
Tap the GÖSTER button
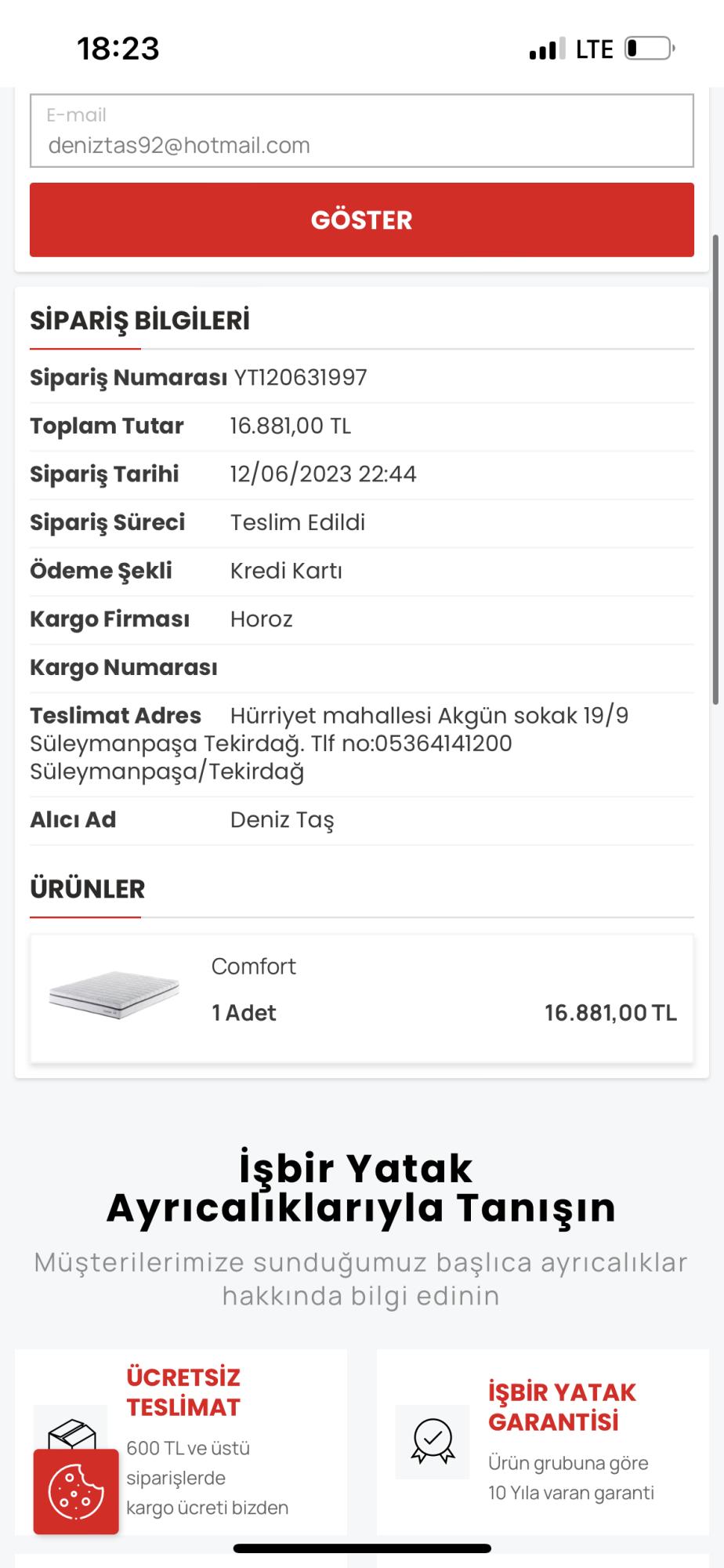coord(361,220)
